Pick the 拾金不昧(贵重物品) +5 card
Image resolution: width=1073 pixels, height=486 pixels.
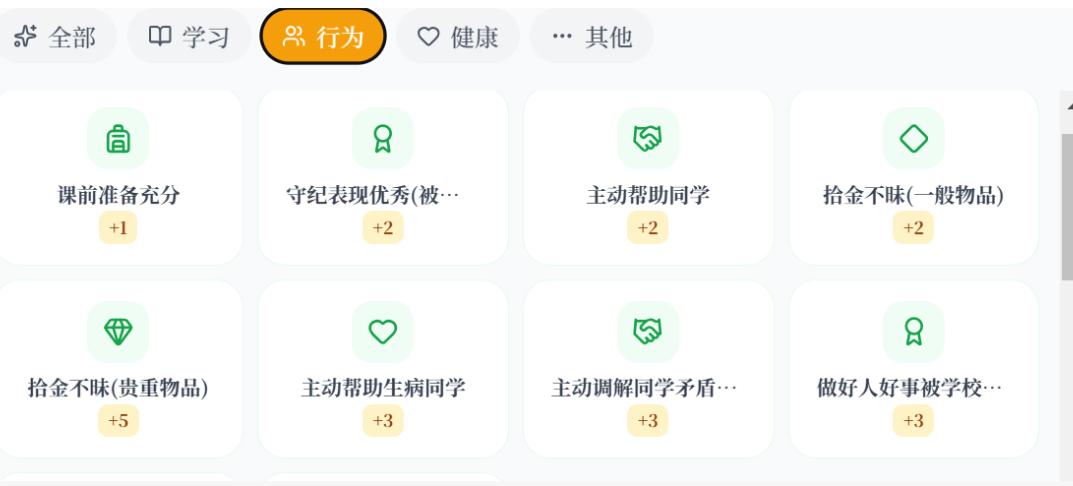click(118, 370)
